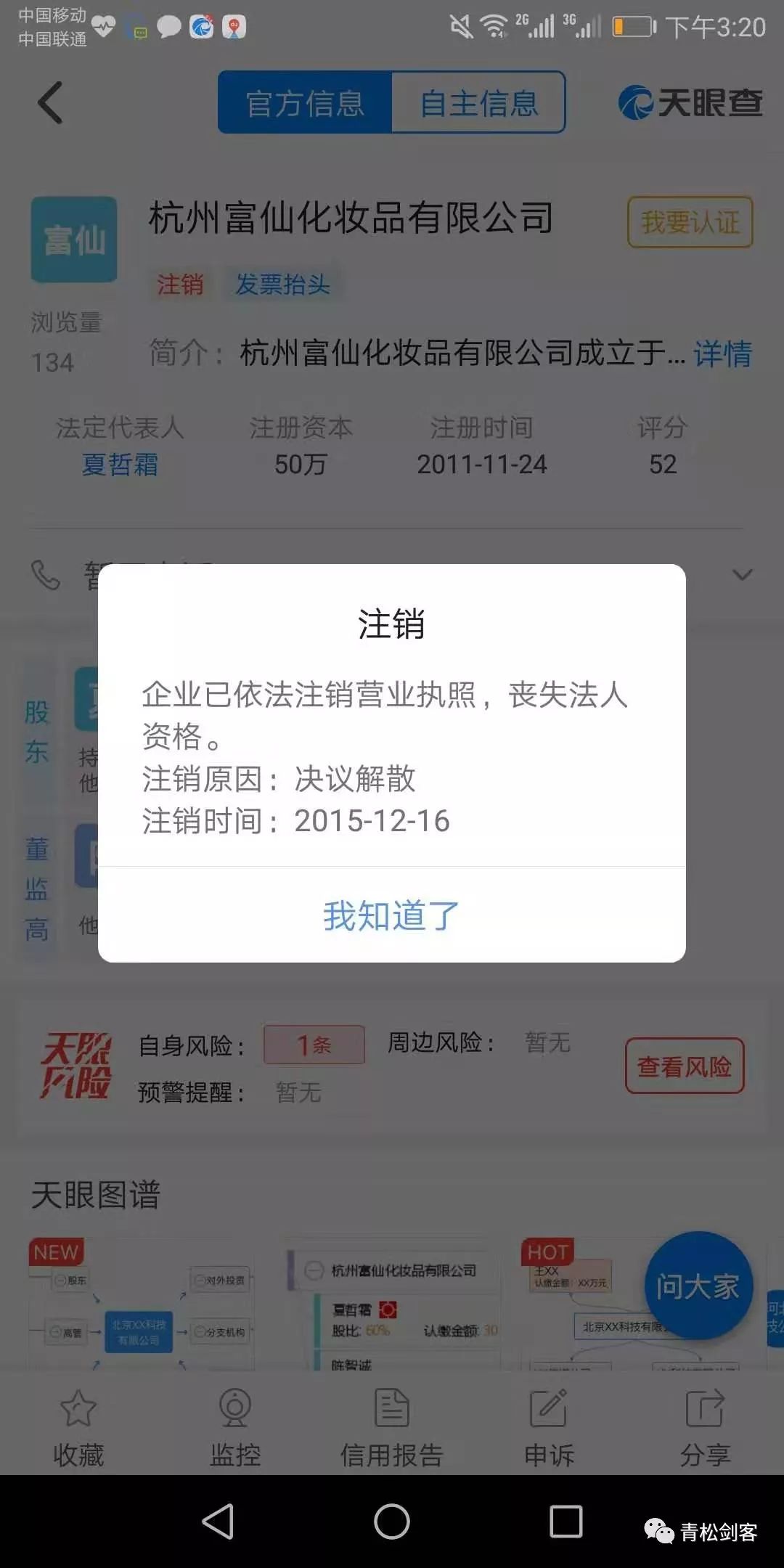Image resolution: width=784 pixels, height=1568 pixels.
Task: Open the 详情 link in the company intro
Action: 722,354
